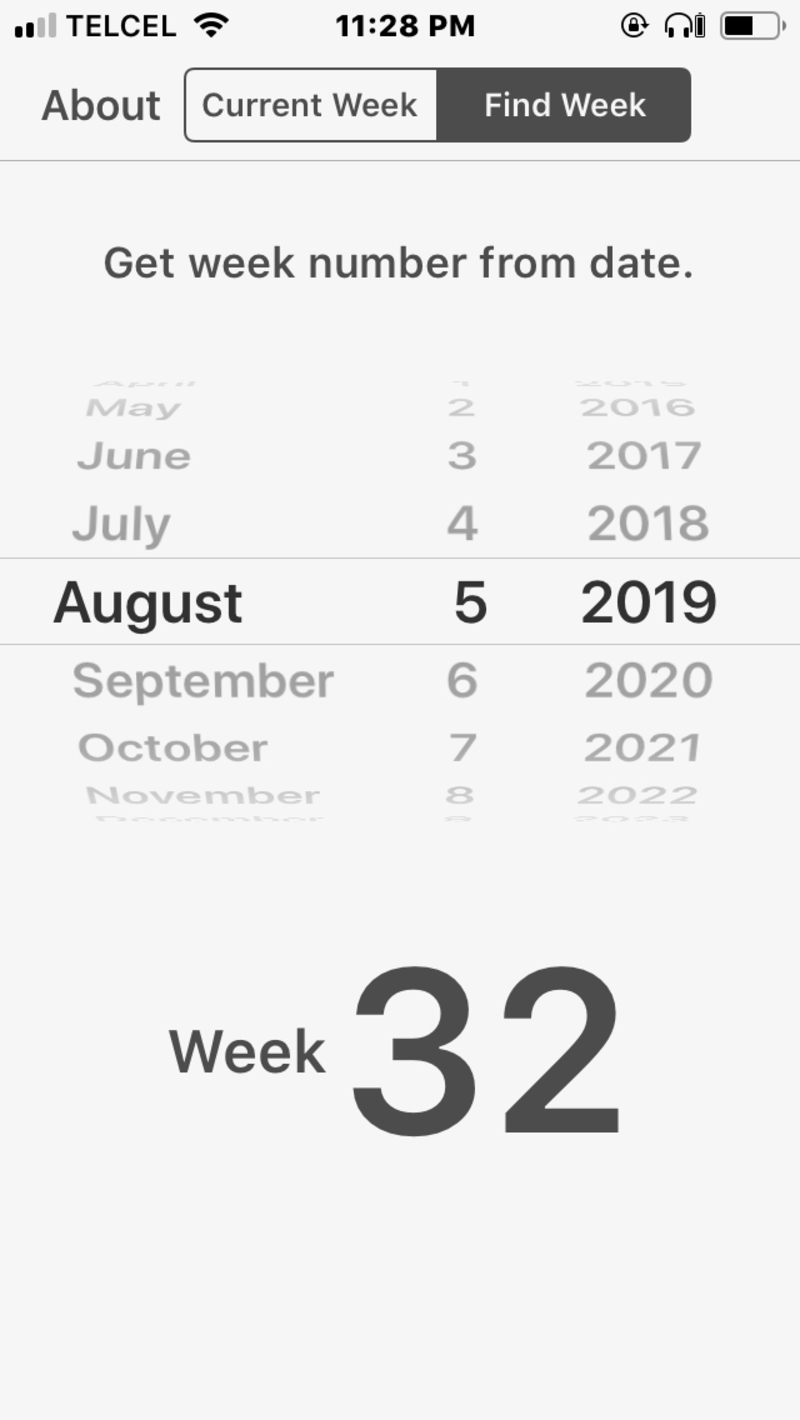This screenshot has height=1420, width=800.
Task: Pick June in the month wheel
Action: [x=134, y=456]
